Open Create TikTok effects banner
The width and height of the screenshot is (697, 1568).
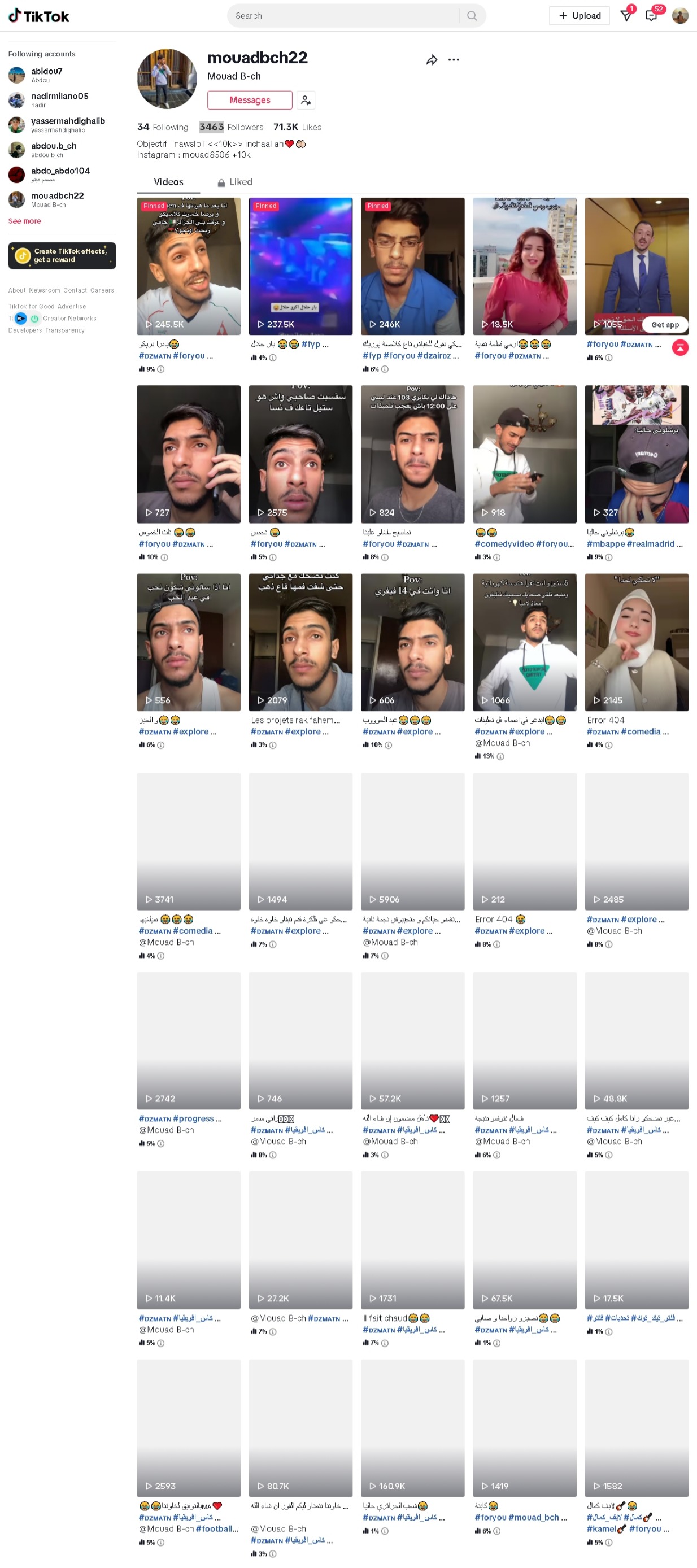click(x=62, y=256)
